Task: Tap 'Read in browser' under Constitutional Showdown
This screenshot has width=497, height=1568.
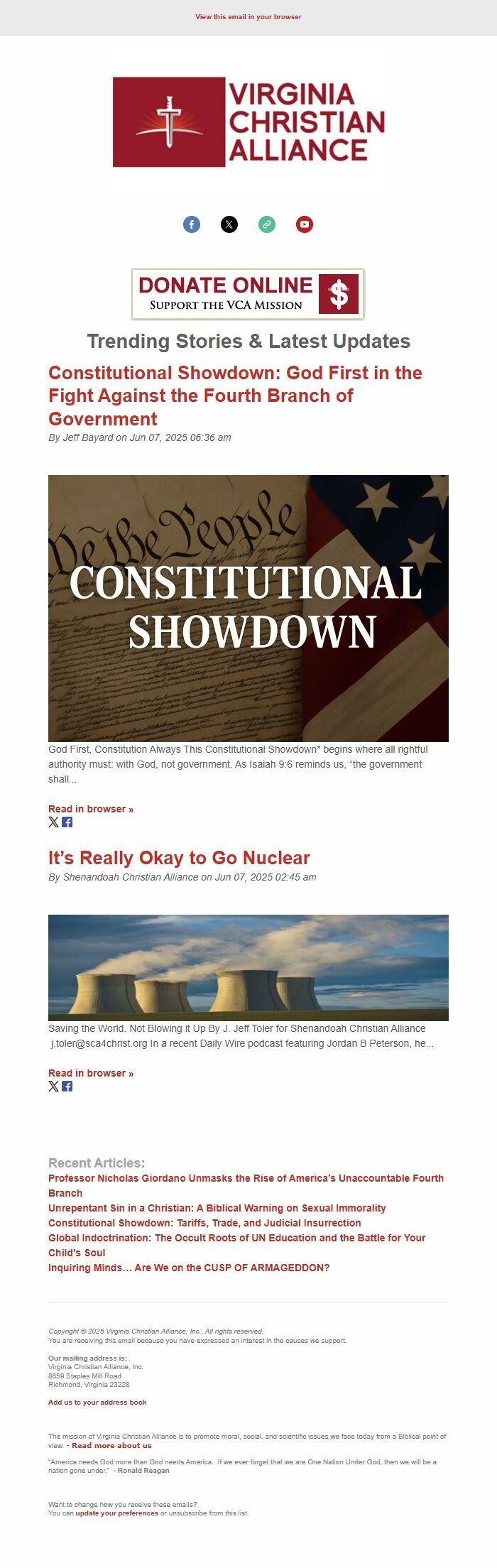Action: coord(91,809)
